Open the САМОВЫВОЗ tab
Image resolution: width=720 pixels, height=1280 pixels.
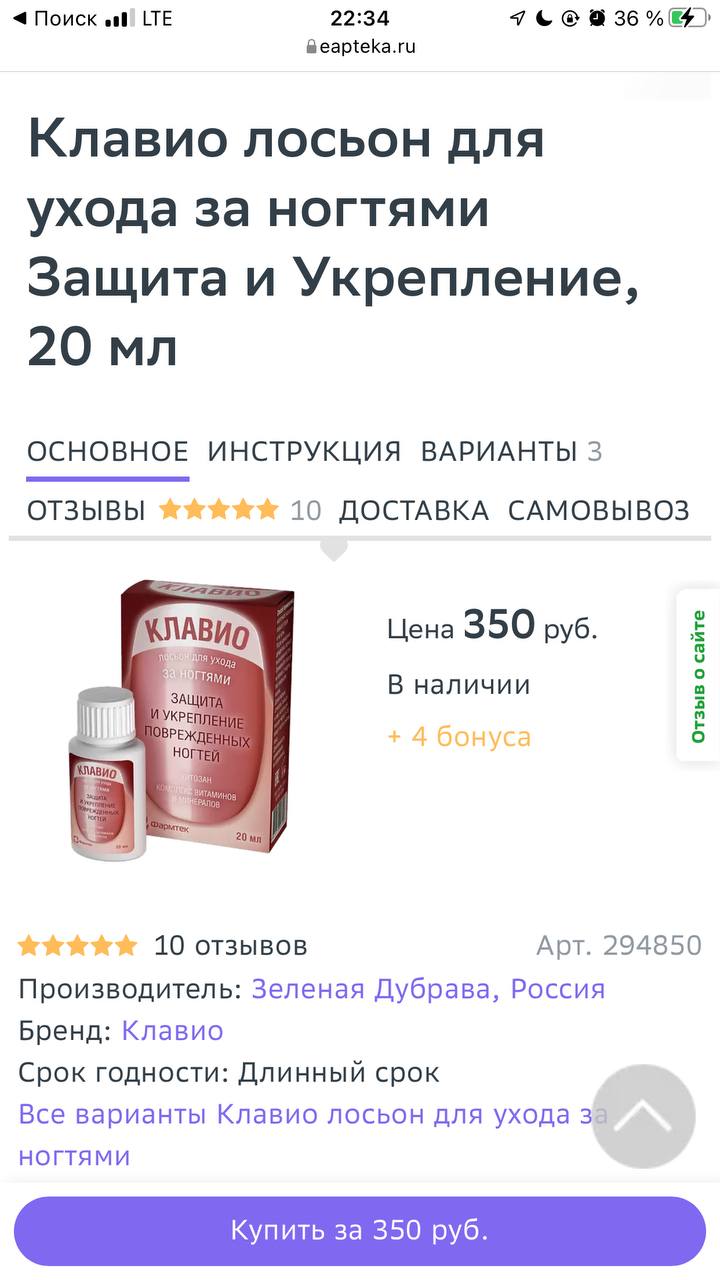[x=599, y=510]
